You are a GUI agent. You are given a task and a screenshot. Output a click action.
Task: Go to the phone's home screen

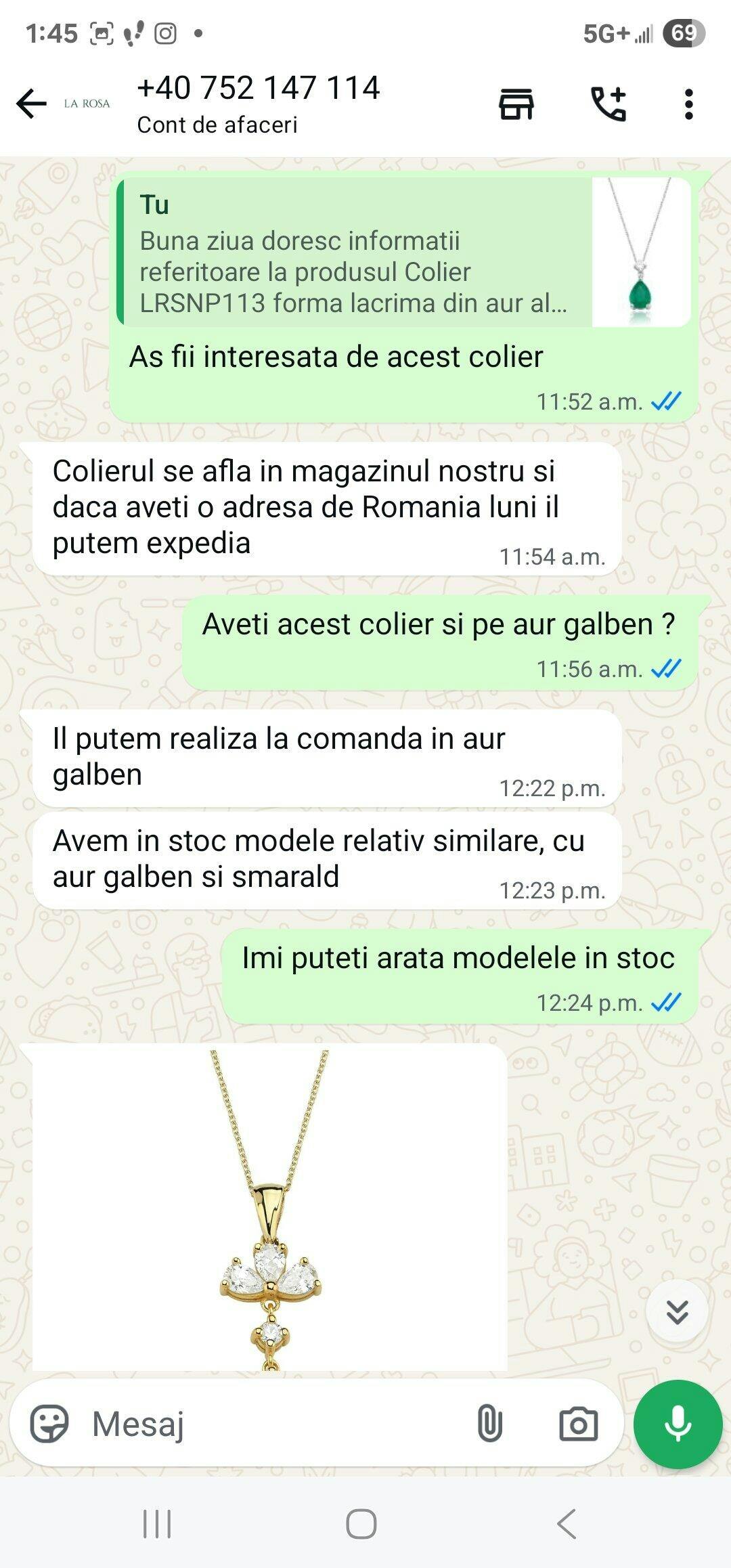(x=361, y=1525)
